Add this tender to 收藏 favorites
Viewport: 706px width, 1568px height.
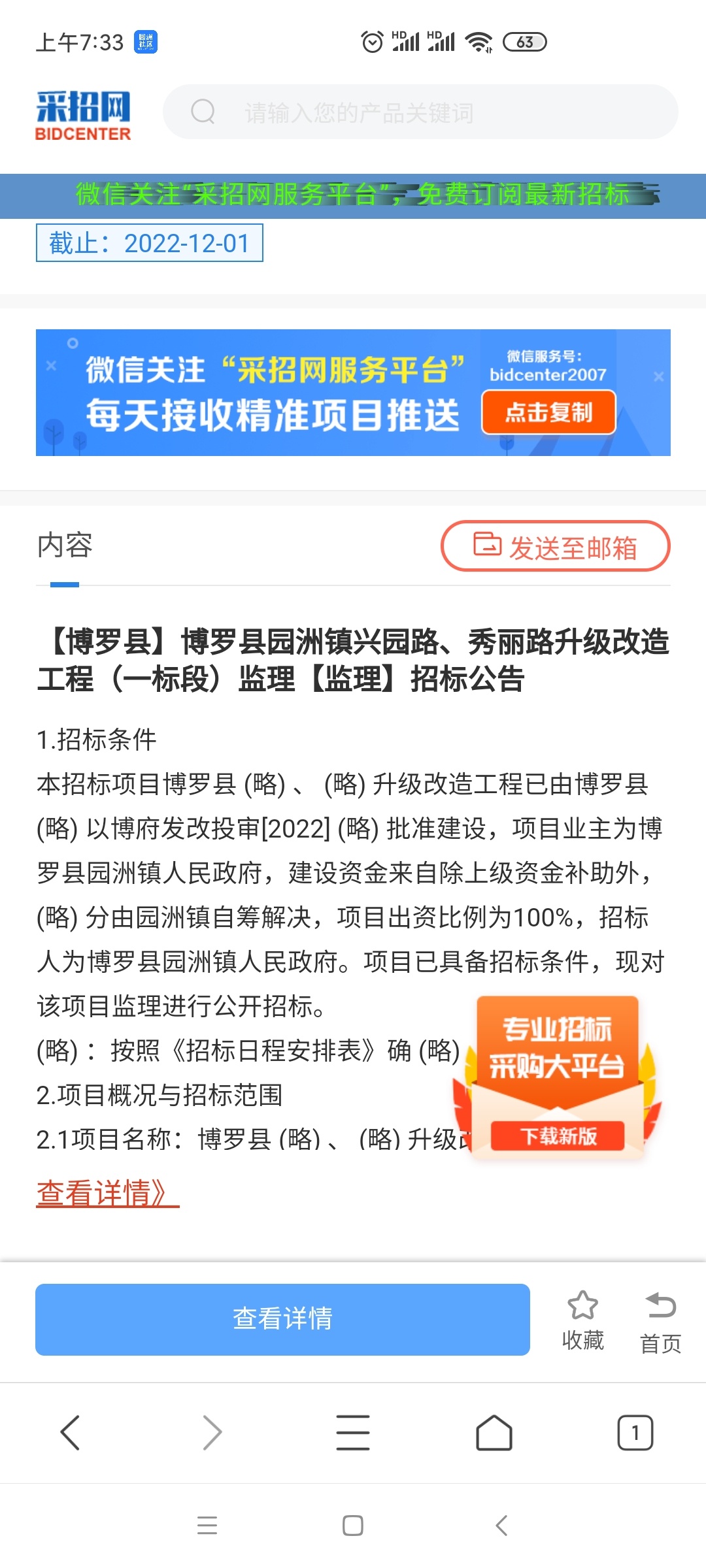(x=582, y=1319)
